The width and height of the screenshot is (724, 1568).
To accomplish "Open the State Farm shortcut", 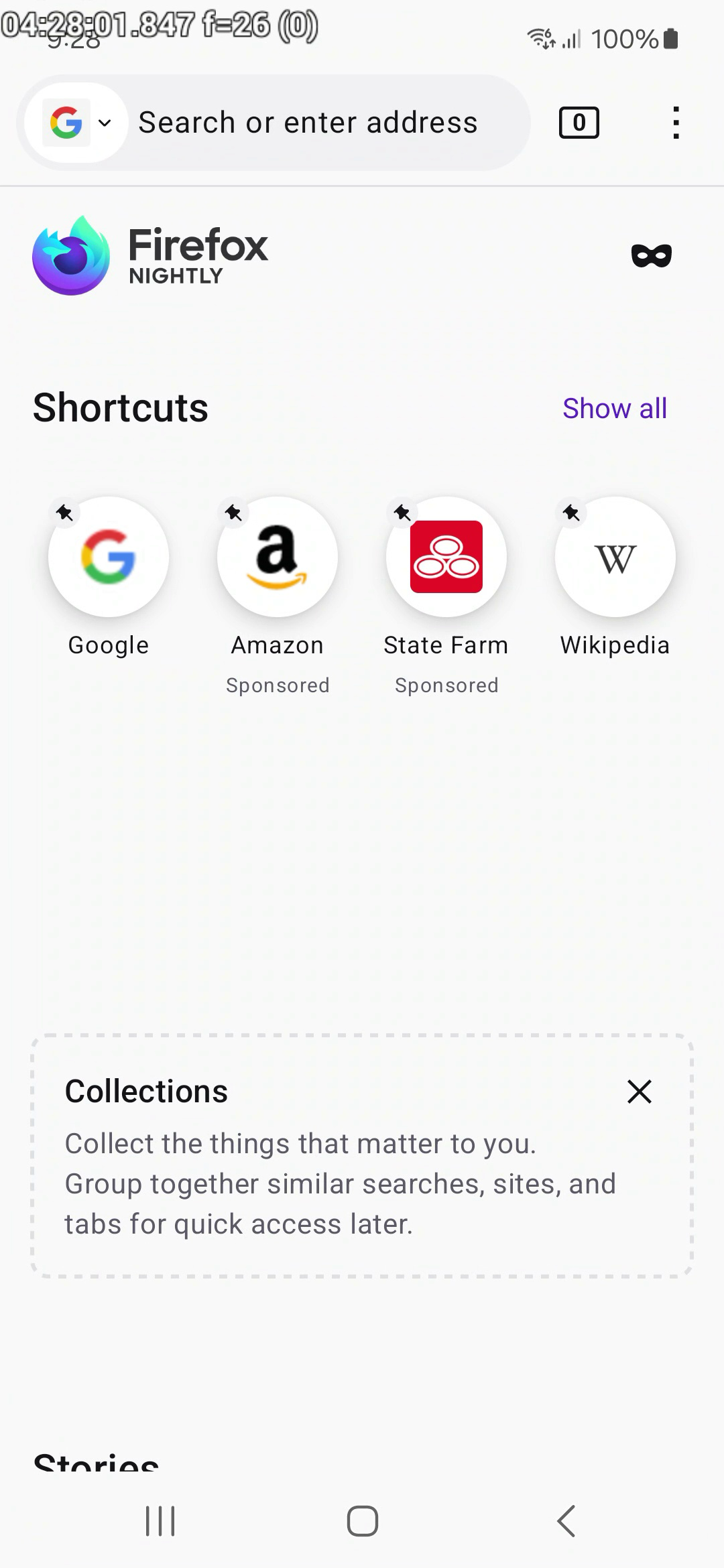I will click(446, 558).
